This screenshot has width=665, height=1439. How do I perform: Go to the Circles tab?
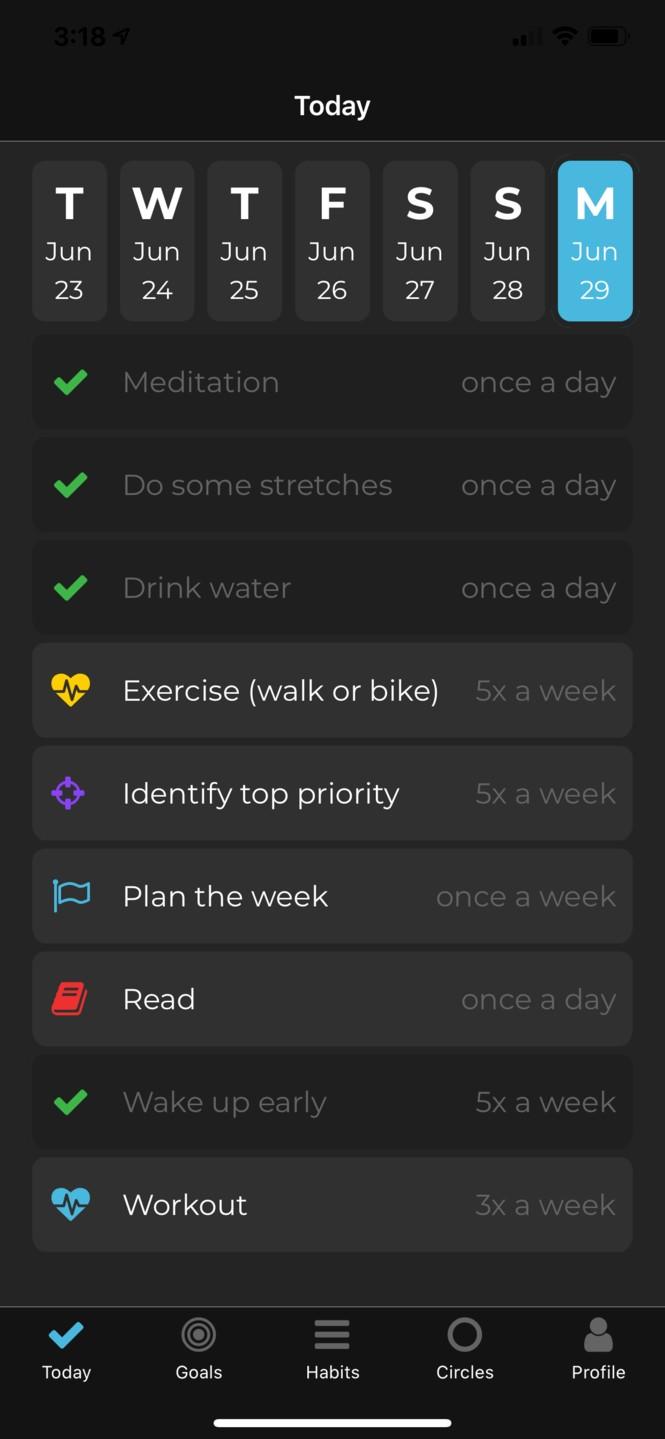pyautogui.click(x=465, y=1349)
